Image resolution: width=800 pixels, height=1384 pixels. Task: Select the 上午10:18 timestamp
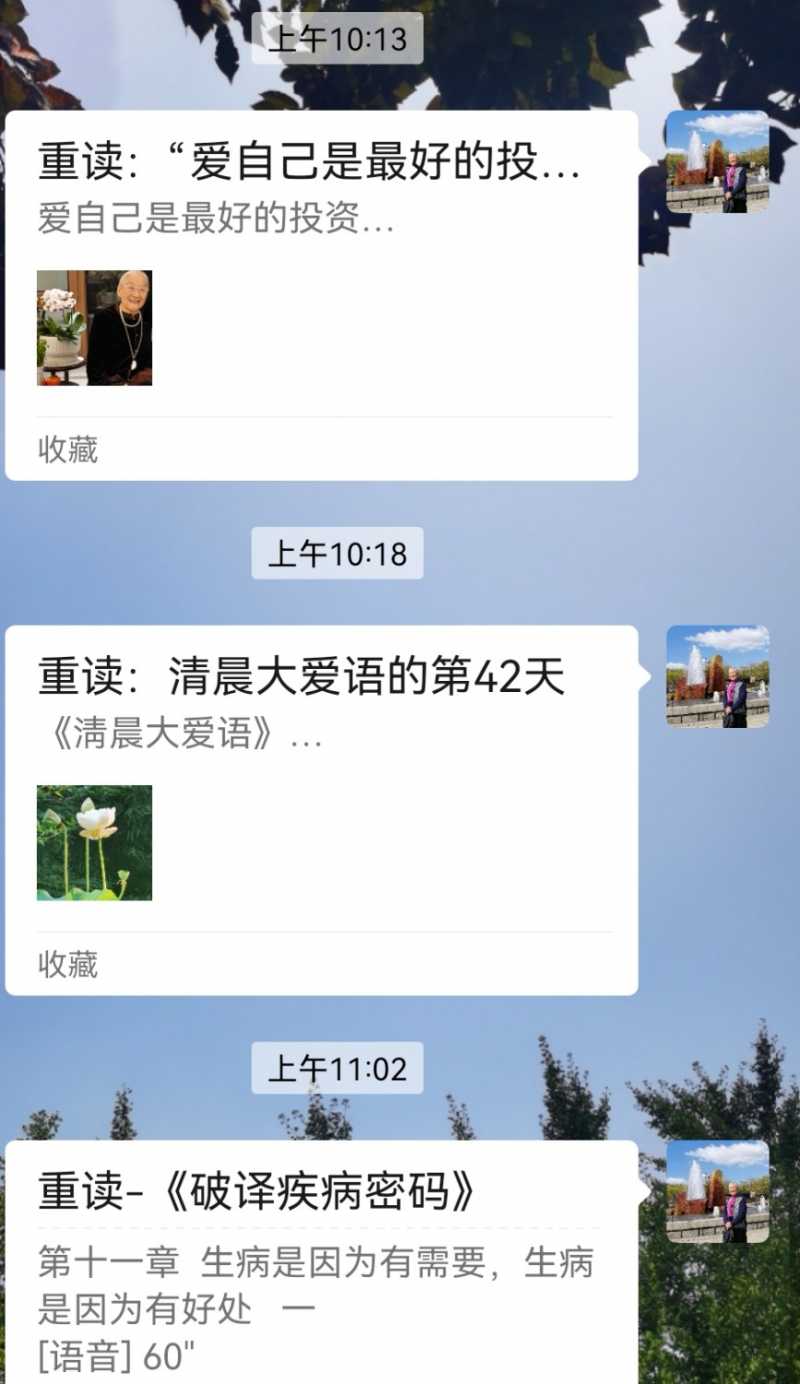point(336,554)
